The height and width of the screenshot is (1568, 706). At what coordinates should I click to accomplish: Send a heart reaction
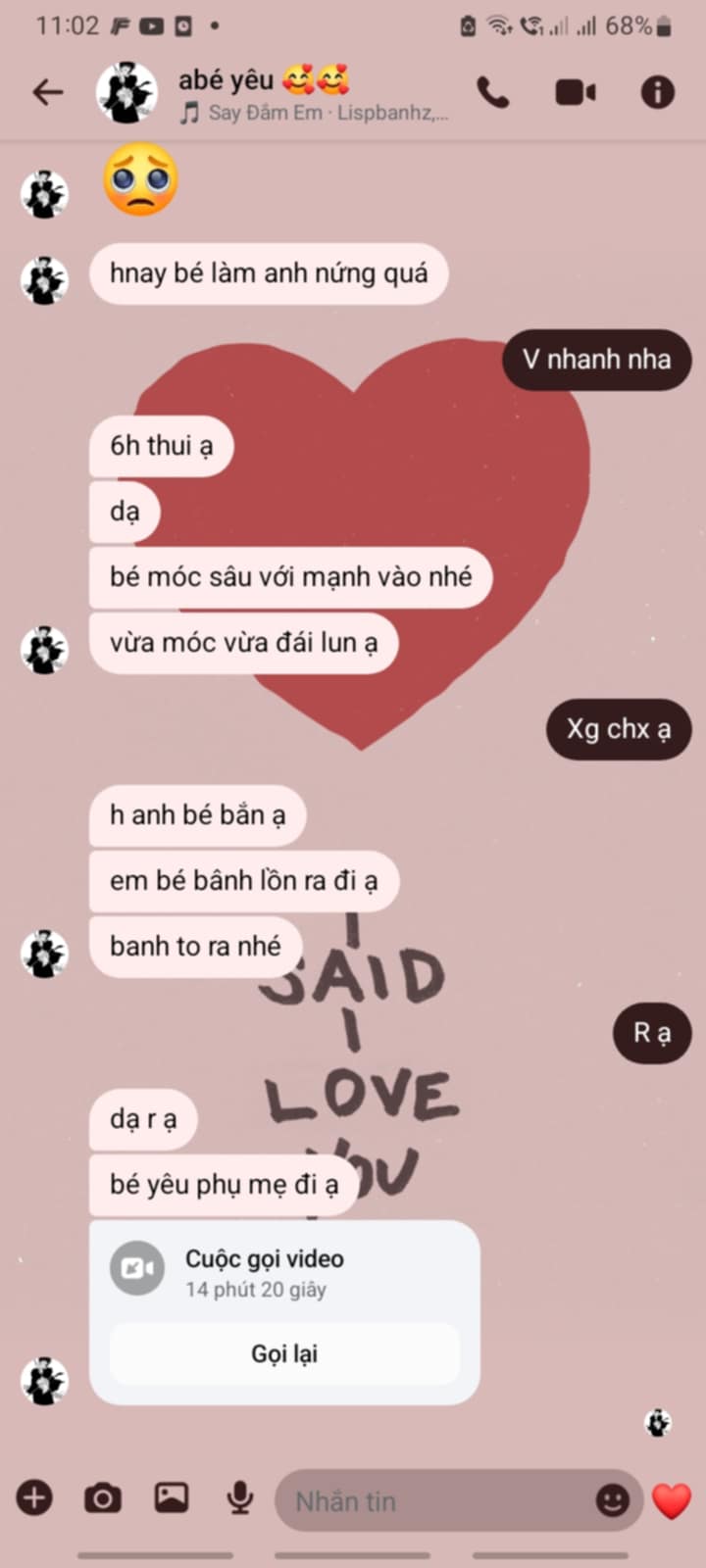point(672,1500)
